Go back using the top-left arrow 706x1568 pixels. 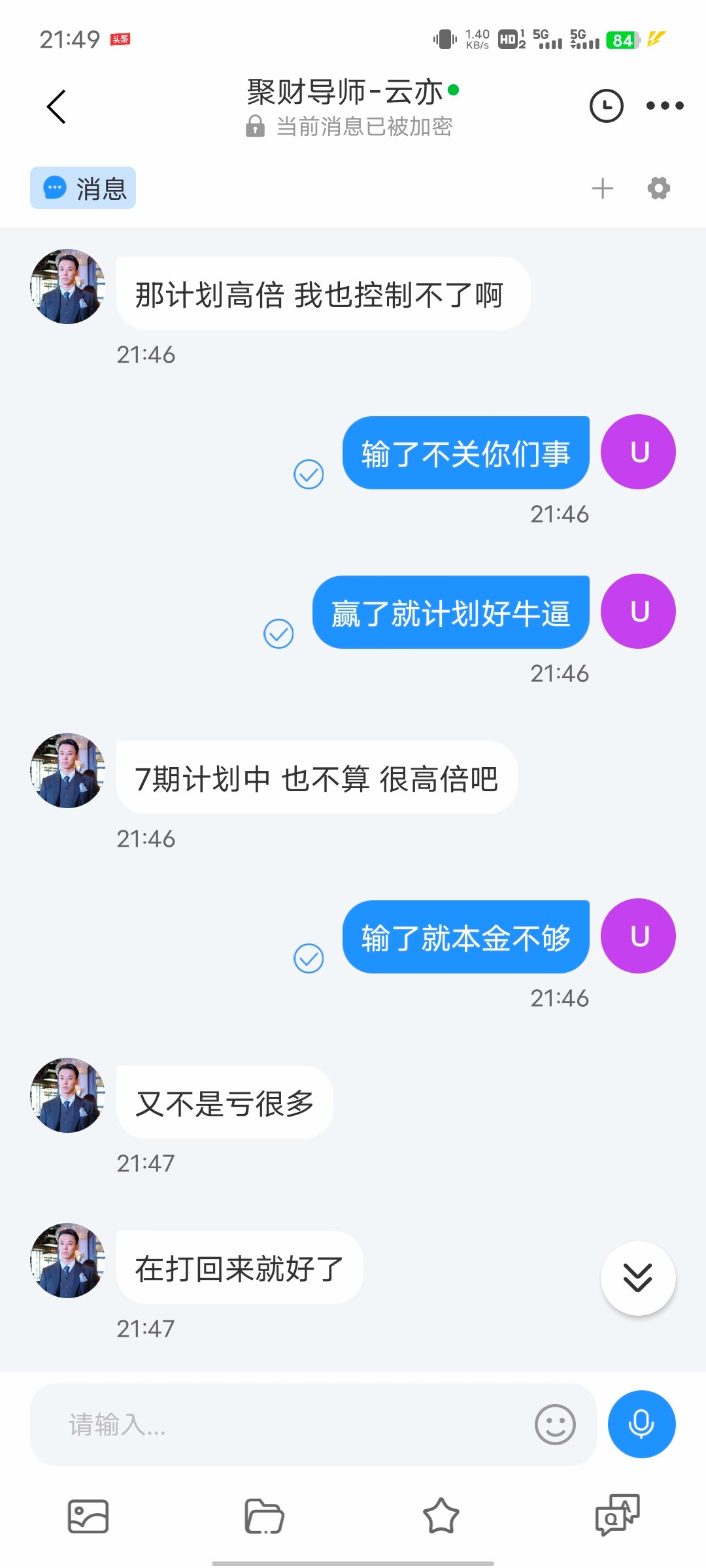click(x=57, y=106)
